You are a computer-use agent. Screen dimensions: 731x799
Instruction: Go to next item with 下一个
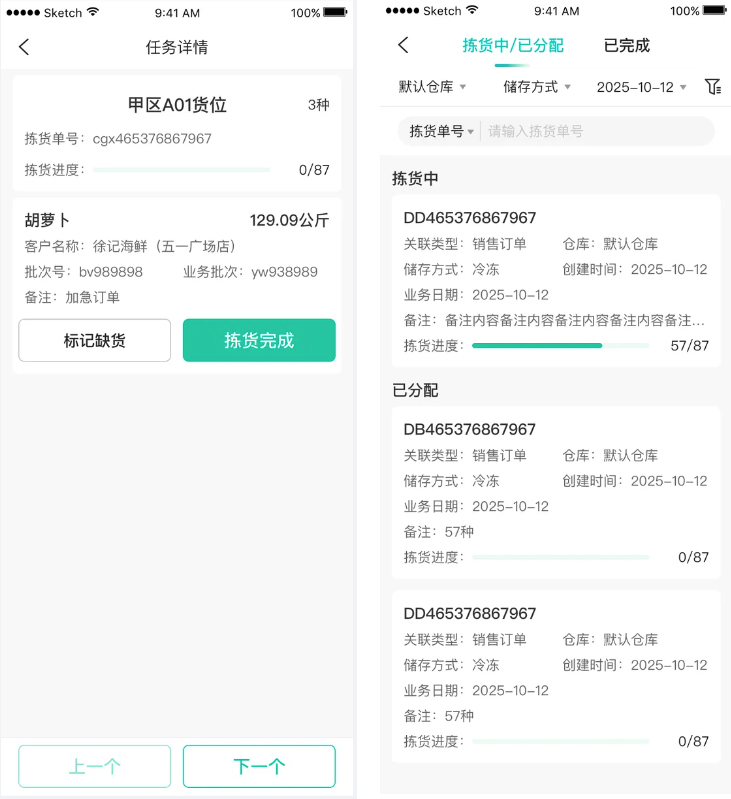point(259,766)
